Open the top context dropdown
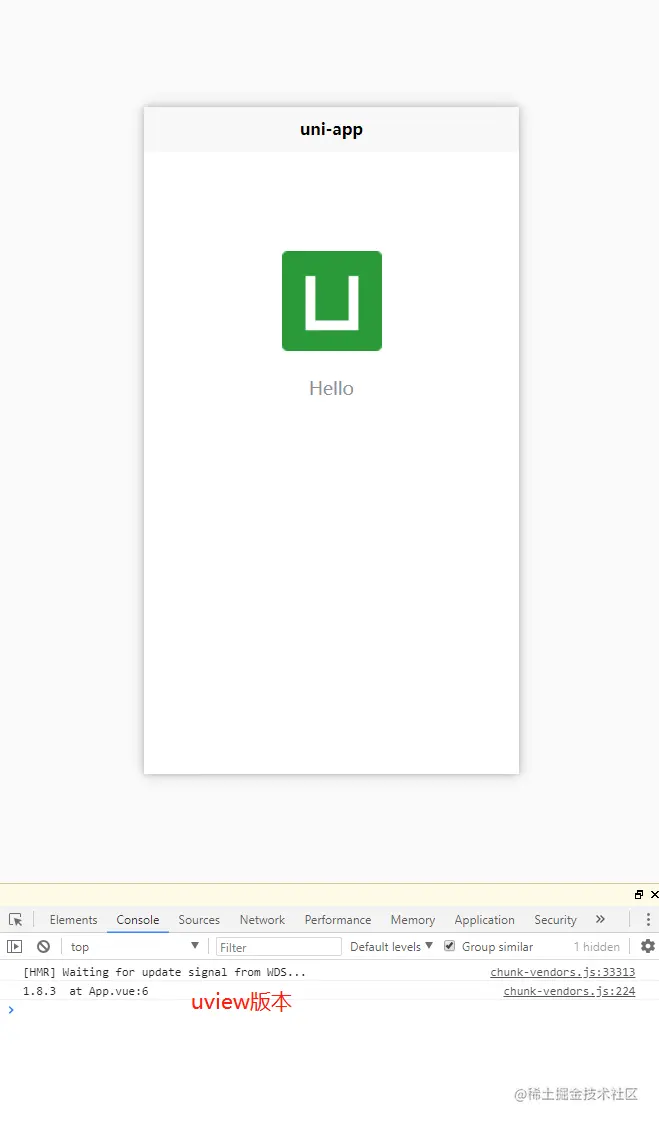 [x=134, y=946]
